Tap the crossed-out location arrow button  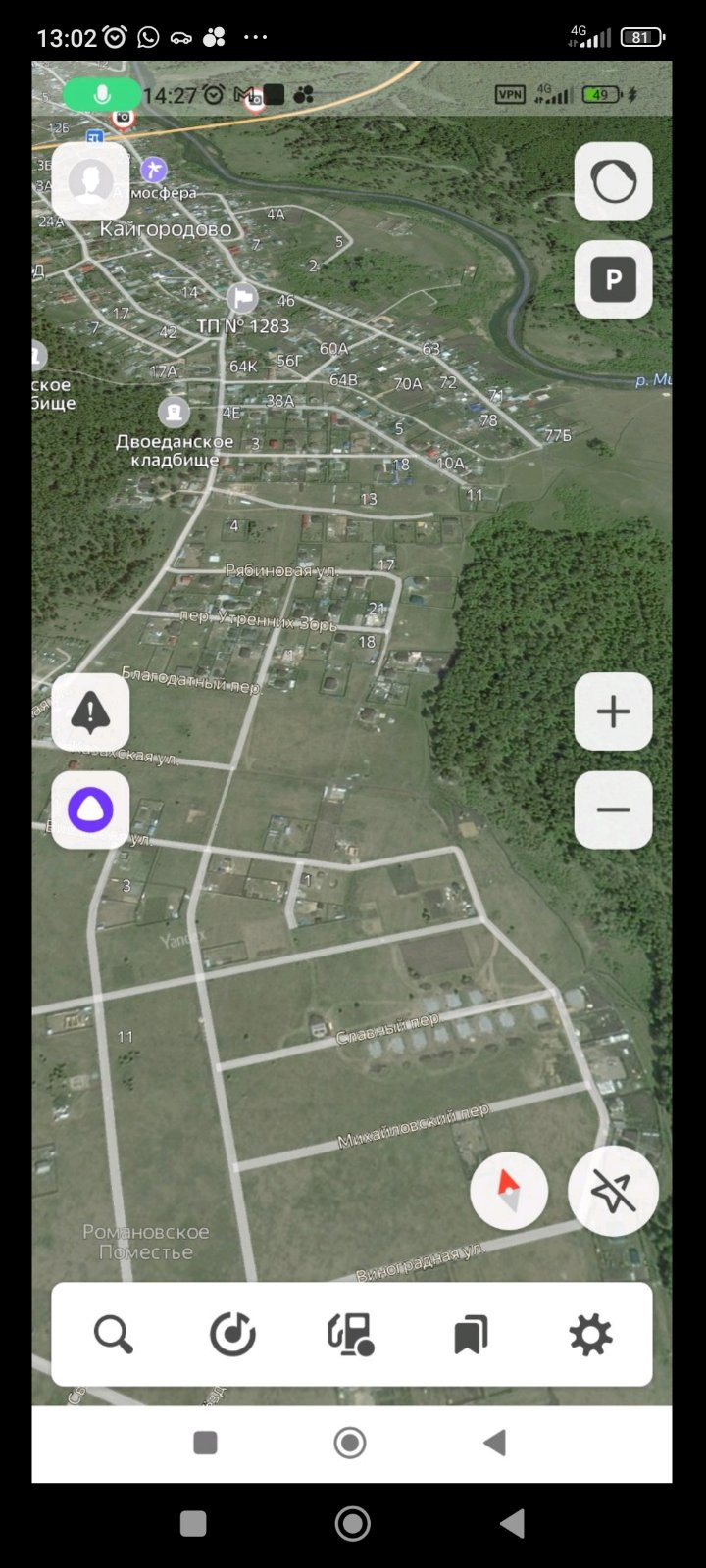click(613, 1191)
